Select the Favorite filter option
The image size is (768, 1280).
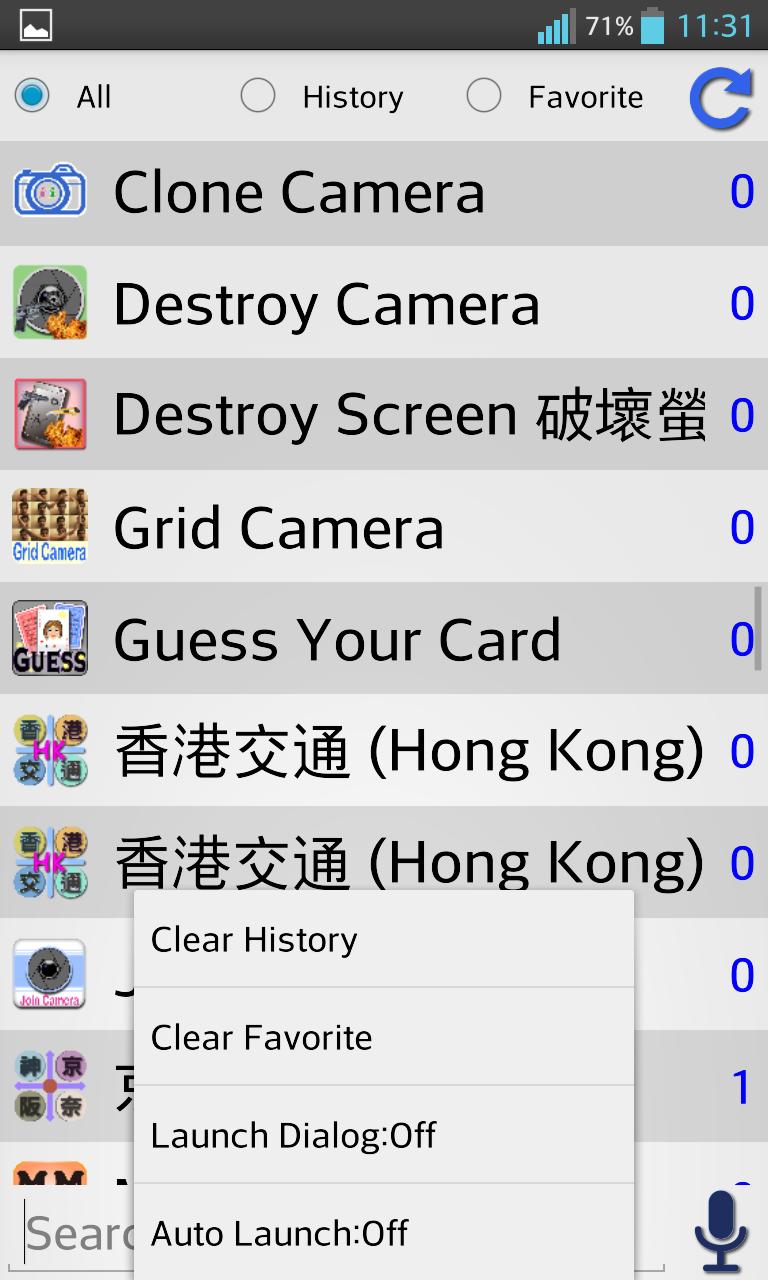tap(484, 97)
